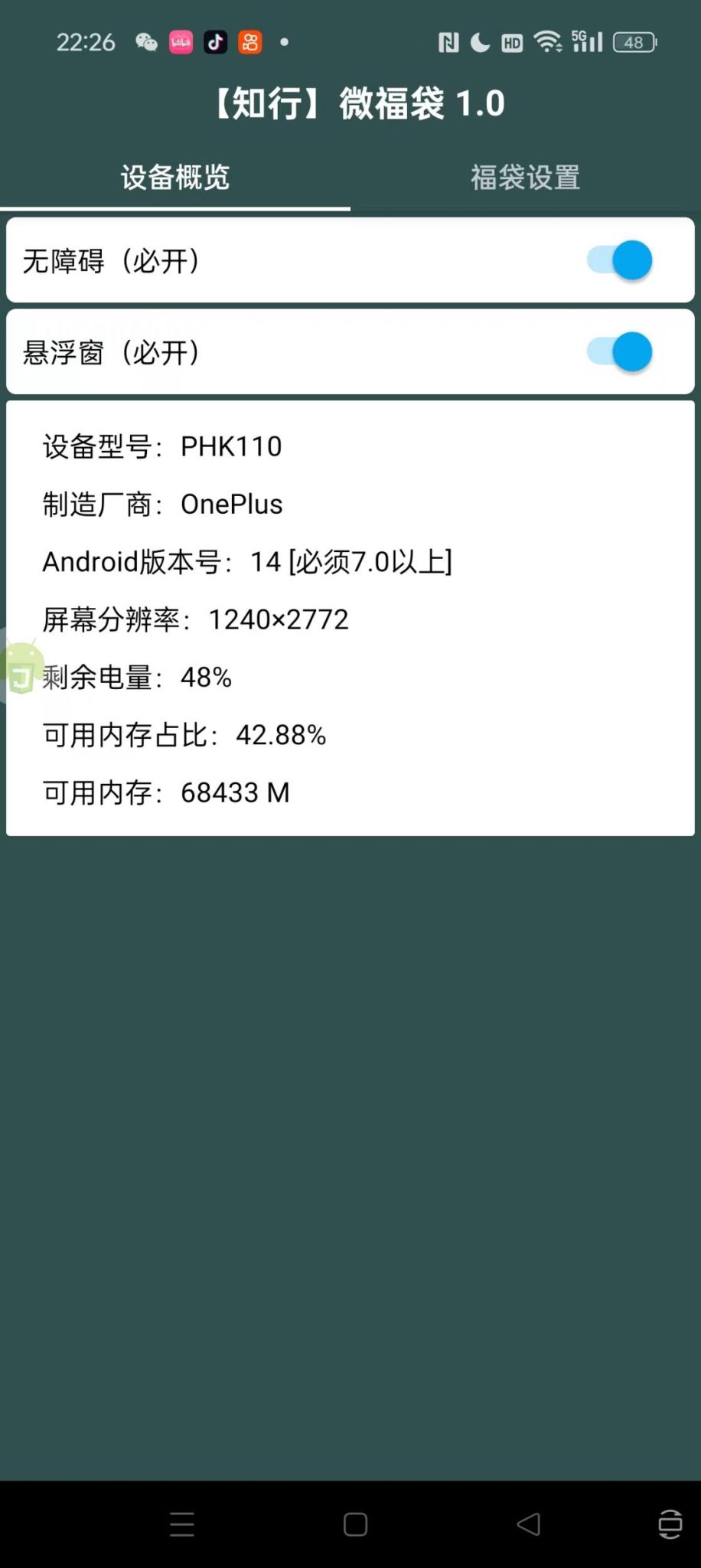Select the 设备概览 tab
The image size is (701, 1568).
(175, 178)
